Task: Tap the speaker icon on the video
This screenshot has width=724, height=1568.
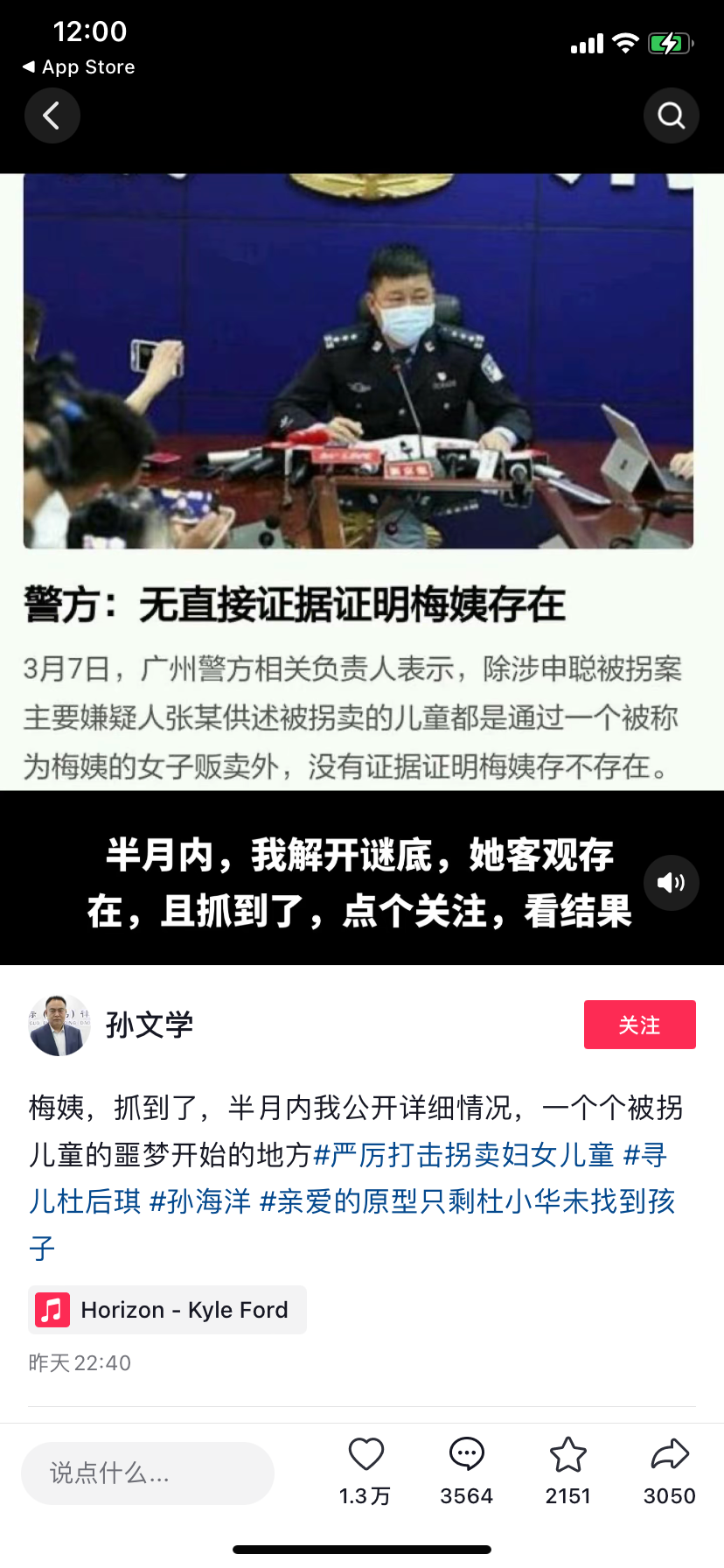Action: coord(671,882)
